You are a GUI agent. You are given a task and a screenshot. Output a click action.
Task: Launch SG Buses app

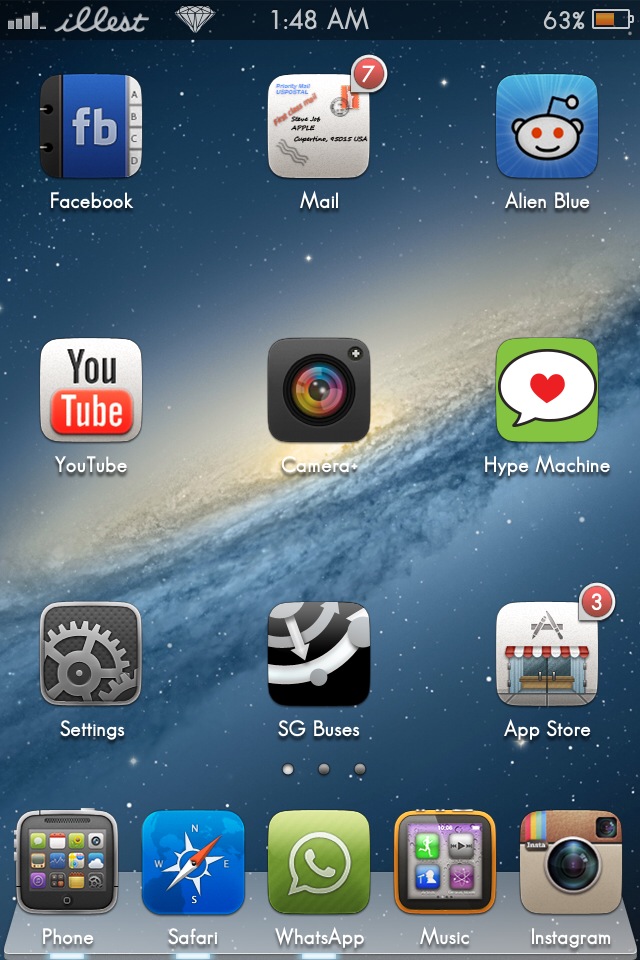coord(319,654)
